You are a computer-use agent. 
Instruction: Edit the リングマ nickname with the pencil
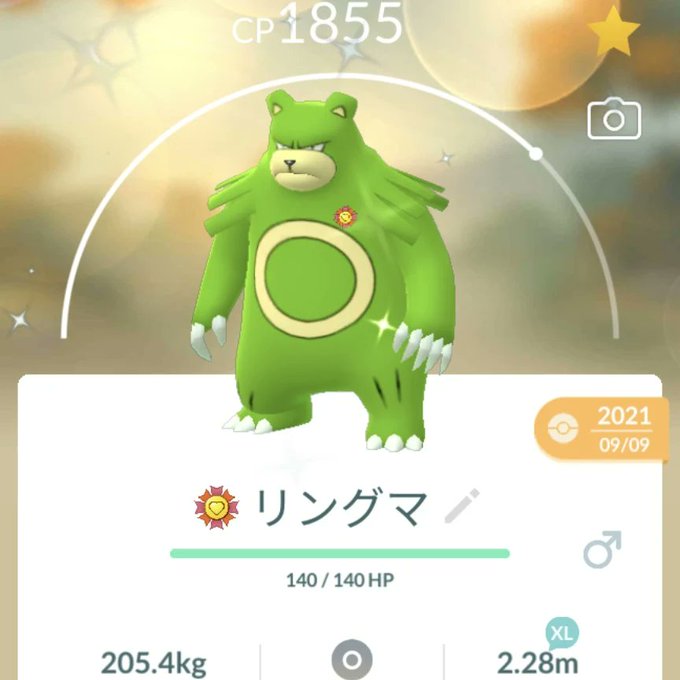point(461,507)
